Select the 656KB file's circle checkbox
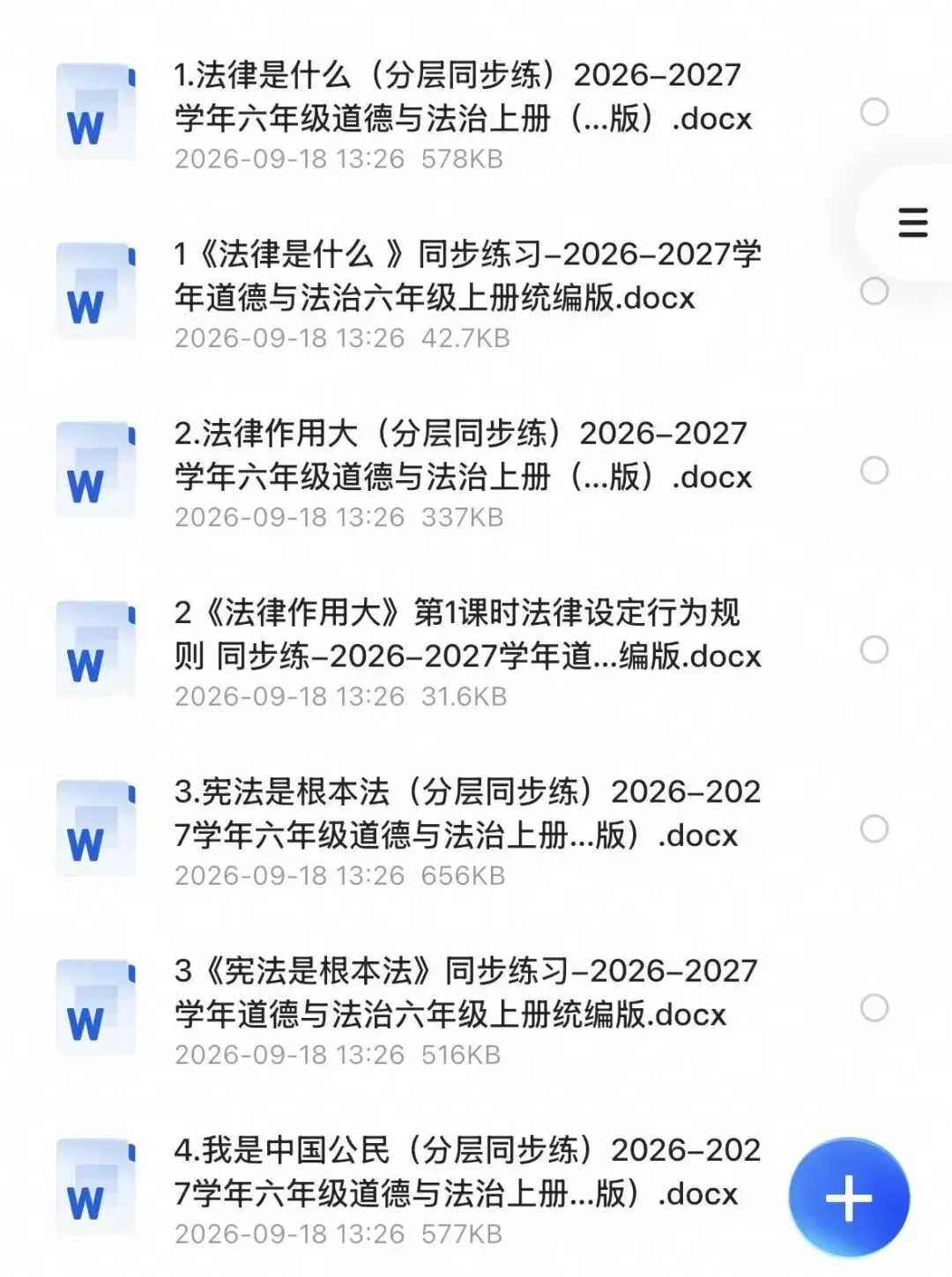The height and width of the screenshot is (1277, 952). [874, 828]
